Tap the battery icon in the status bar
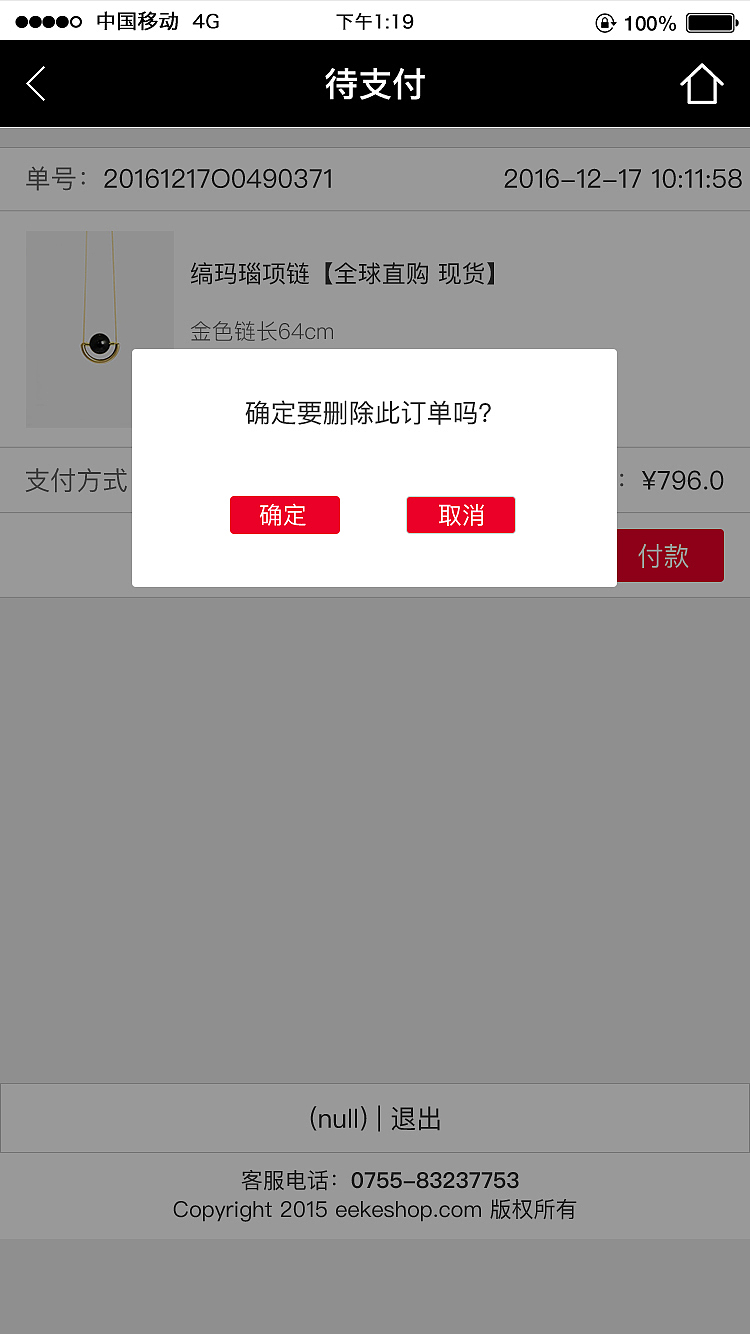The height and width of the screenshot is (1334, 750). [x=712, y=21]
